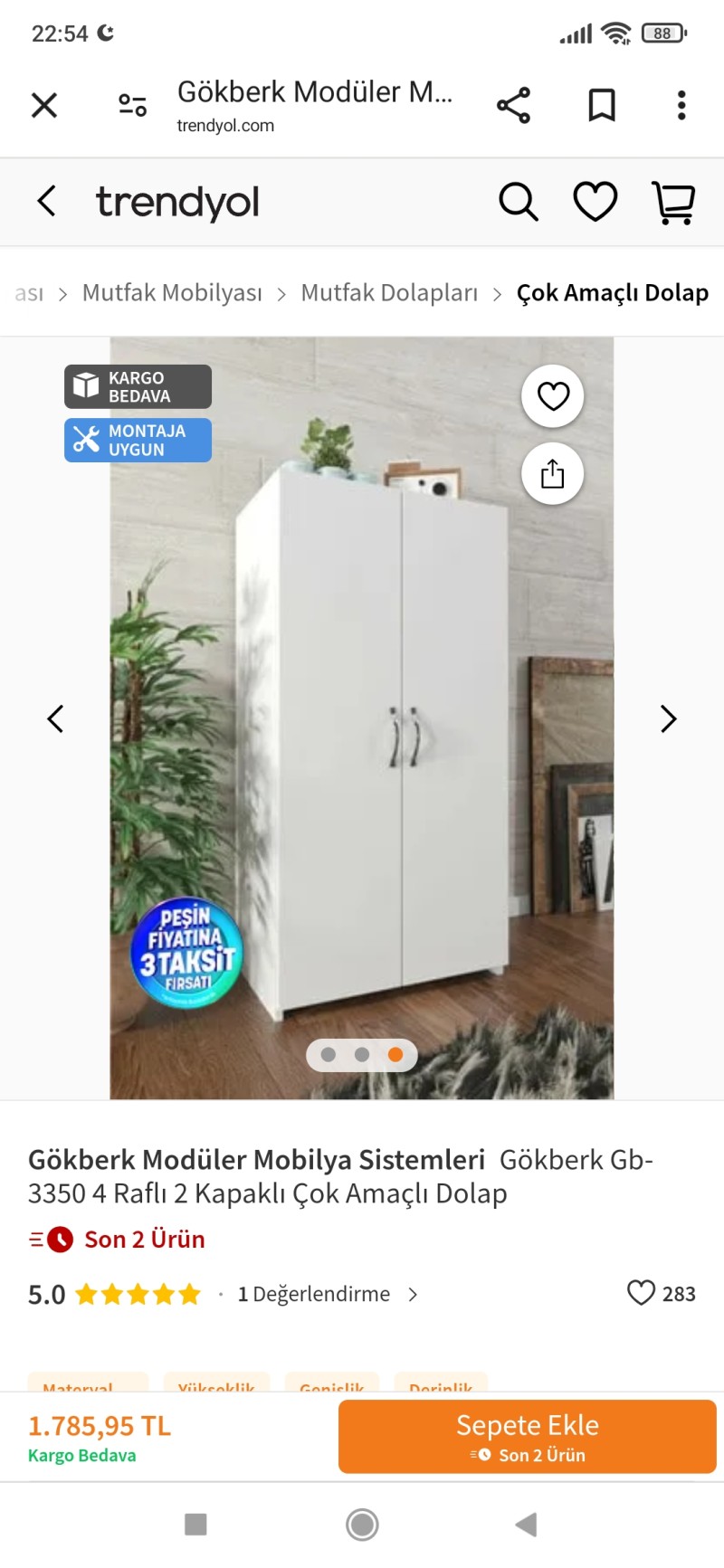Add product to favorites on the image
The image size is (724, 1568).
[x=553, y=395]
